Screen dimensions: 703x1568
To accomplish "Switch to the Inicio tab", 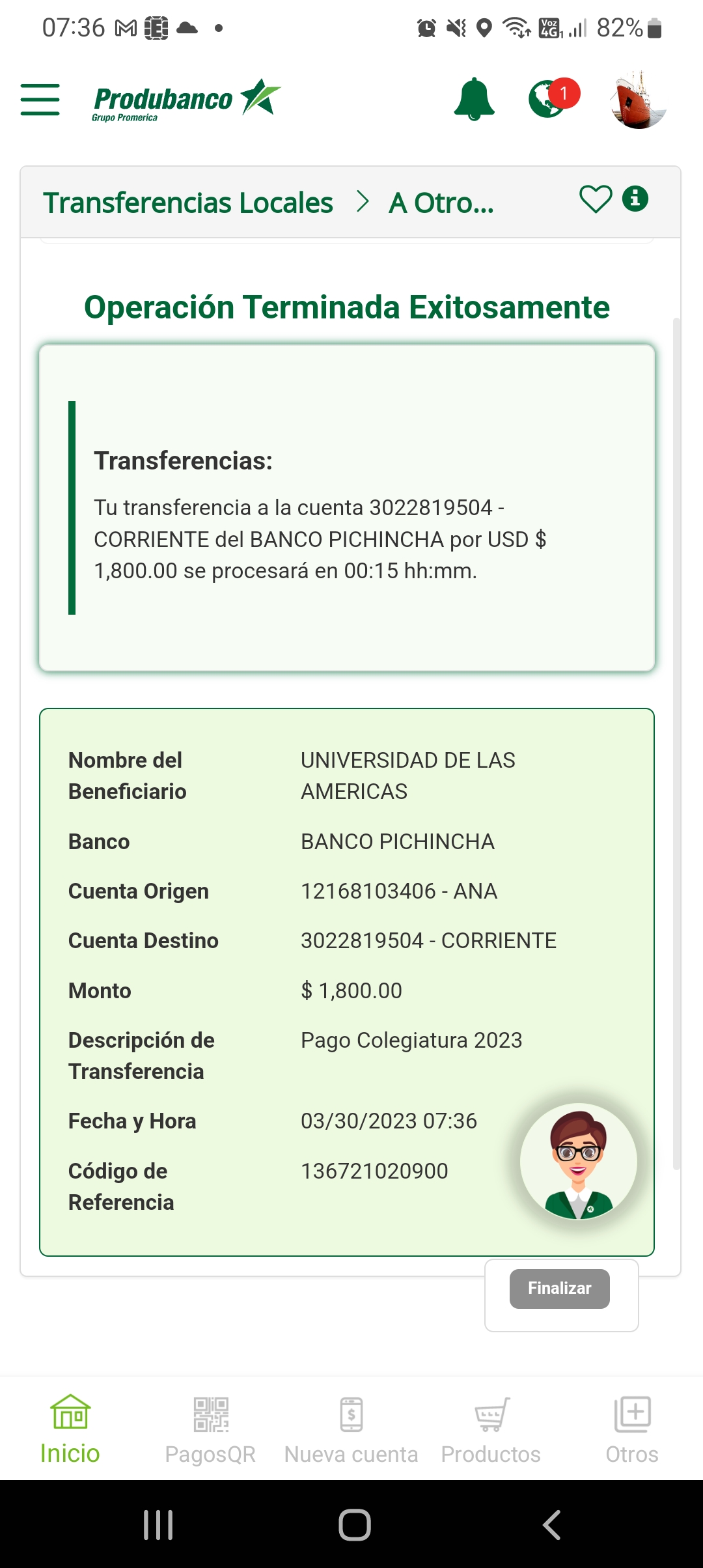I will pos(70,1429).
